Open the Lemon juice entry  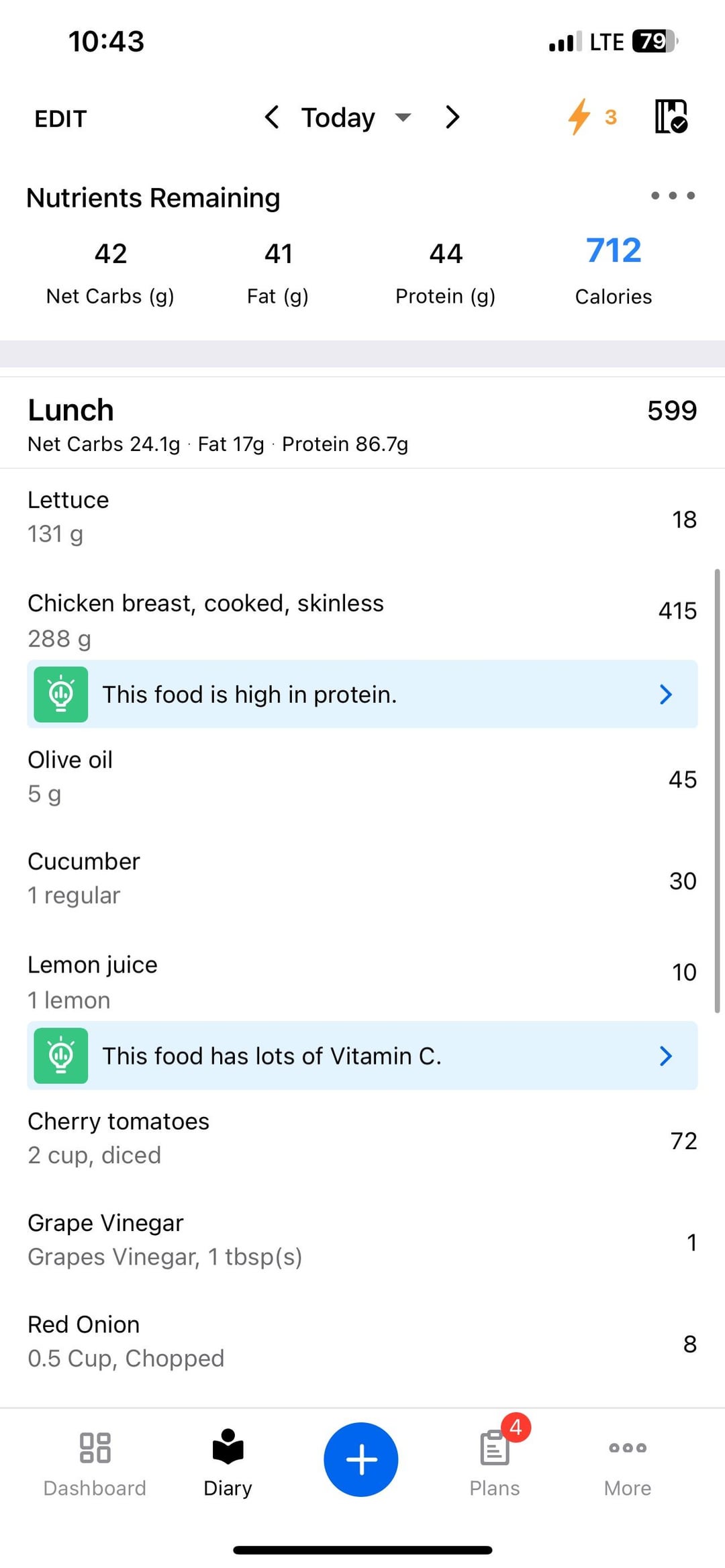click(362, 981)
